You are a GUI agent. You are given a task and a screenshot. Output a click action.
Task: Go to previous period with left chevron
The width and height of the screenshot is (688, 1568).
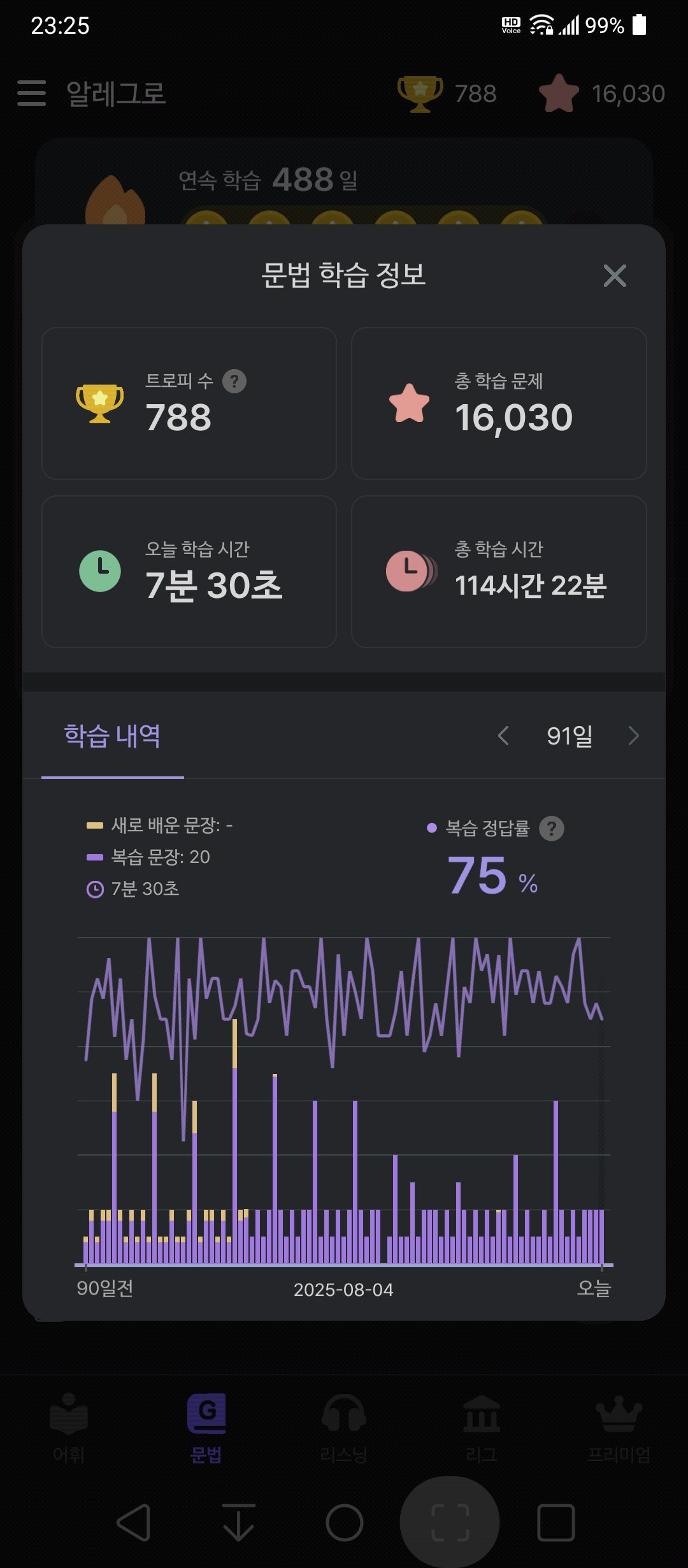pyautogui.click(x=503, y=736)
